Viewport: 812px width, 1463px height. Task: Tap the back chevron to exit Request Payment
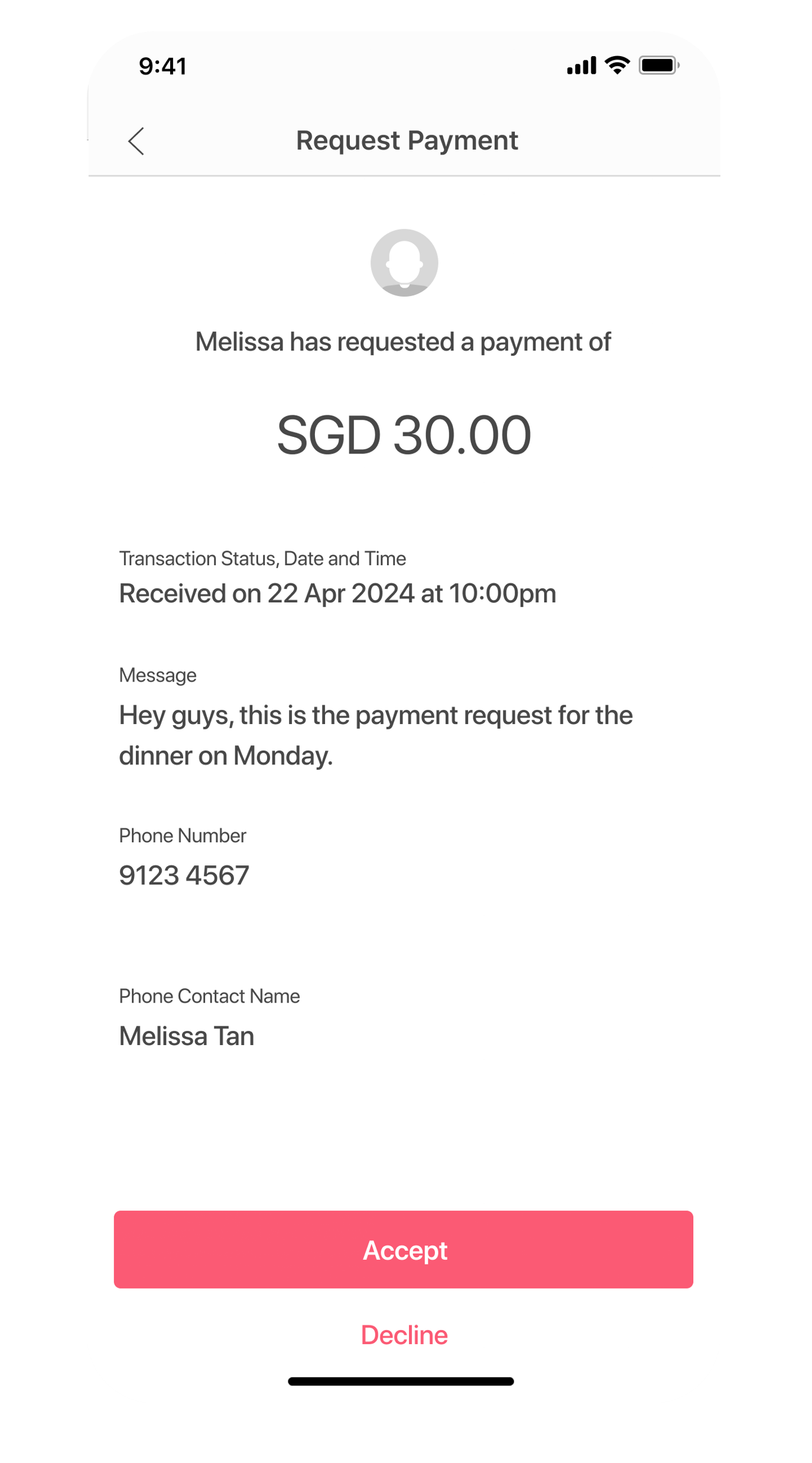pos(137,142)
